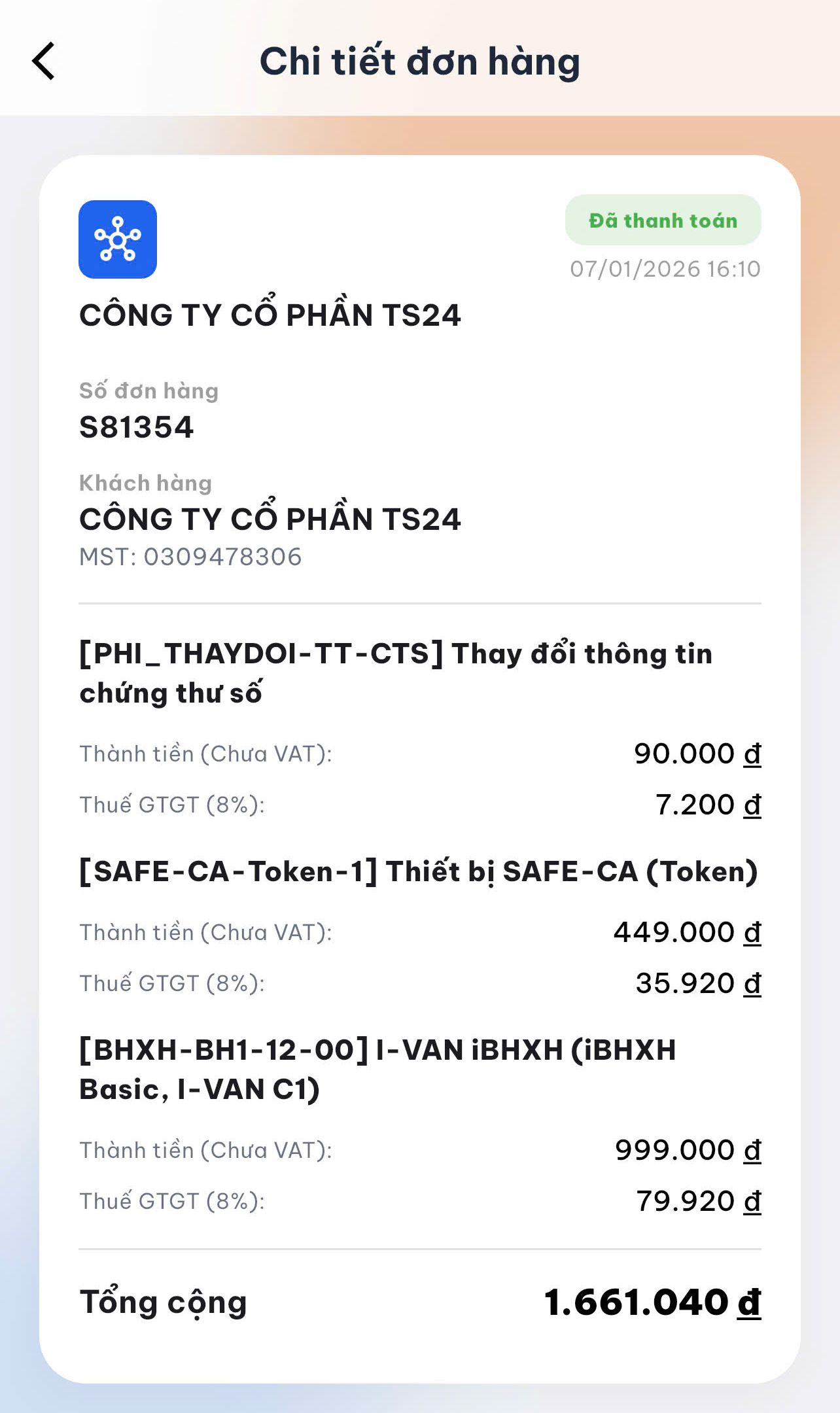
Task: Go back from the order details screen
Action: click(x=44, y=61)
